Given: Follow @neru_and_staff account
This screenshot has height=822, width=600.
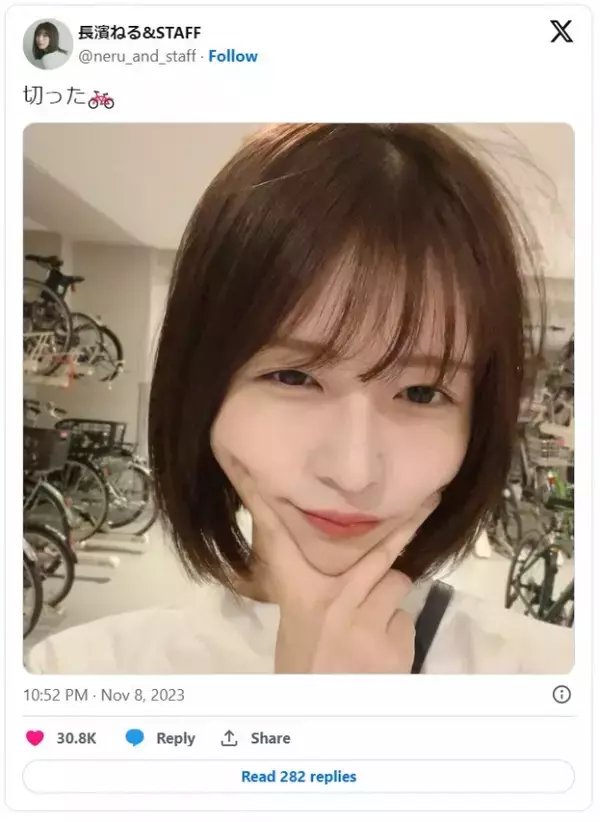Looking at the screenshot, I should [234, 56].
